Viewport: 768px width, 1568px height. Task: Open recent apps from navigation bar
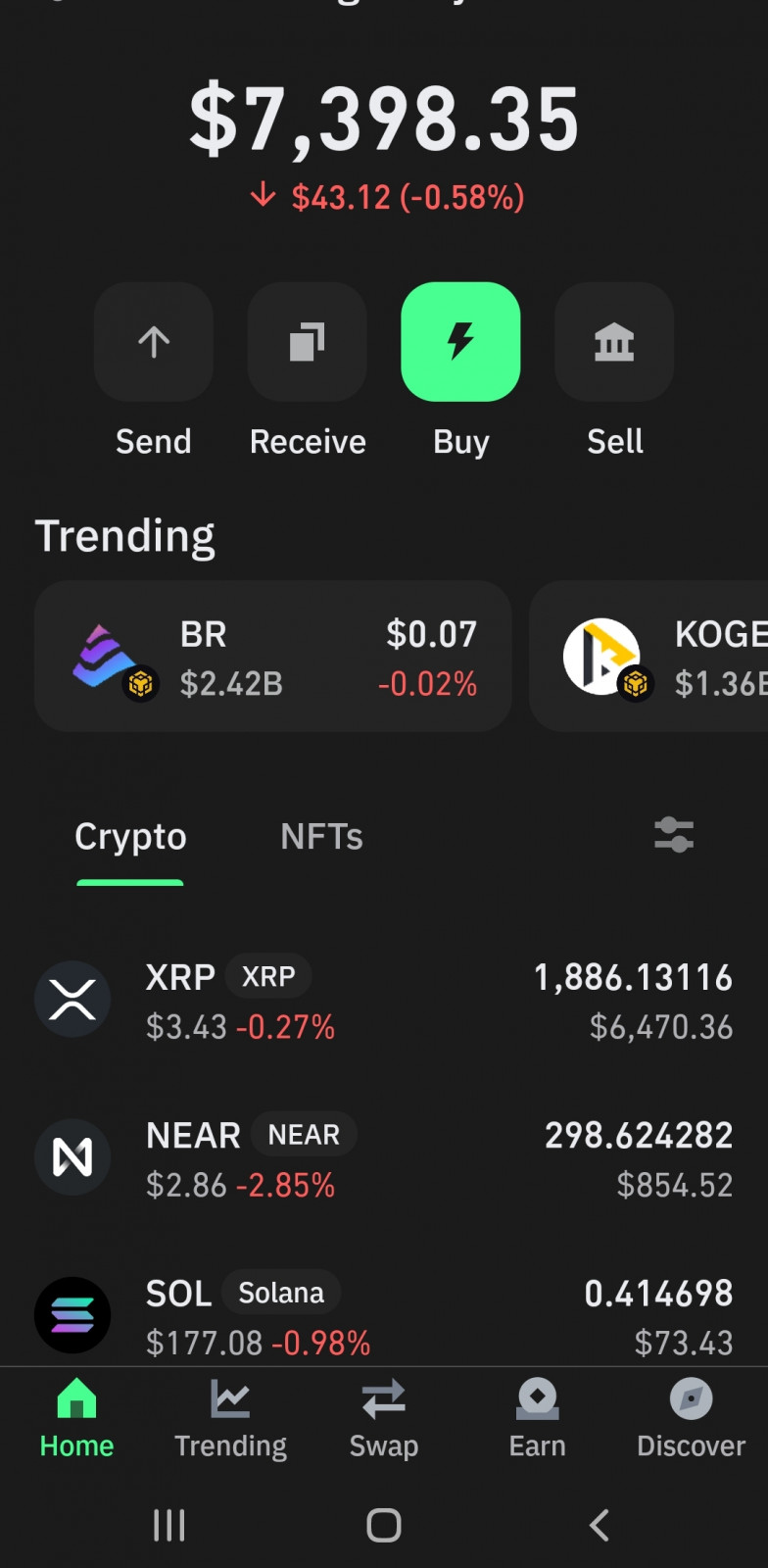[x=169, y=1525]
